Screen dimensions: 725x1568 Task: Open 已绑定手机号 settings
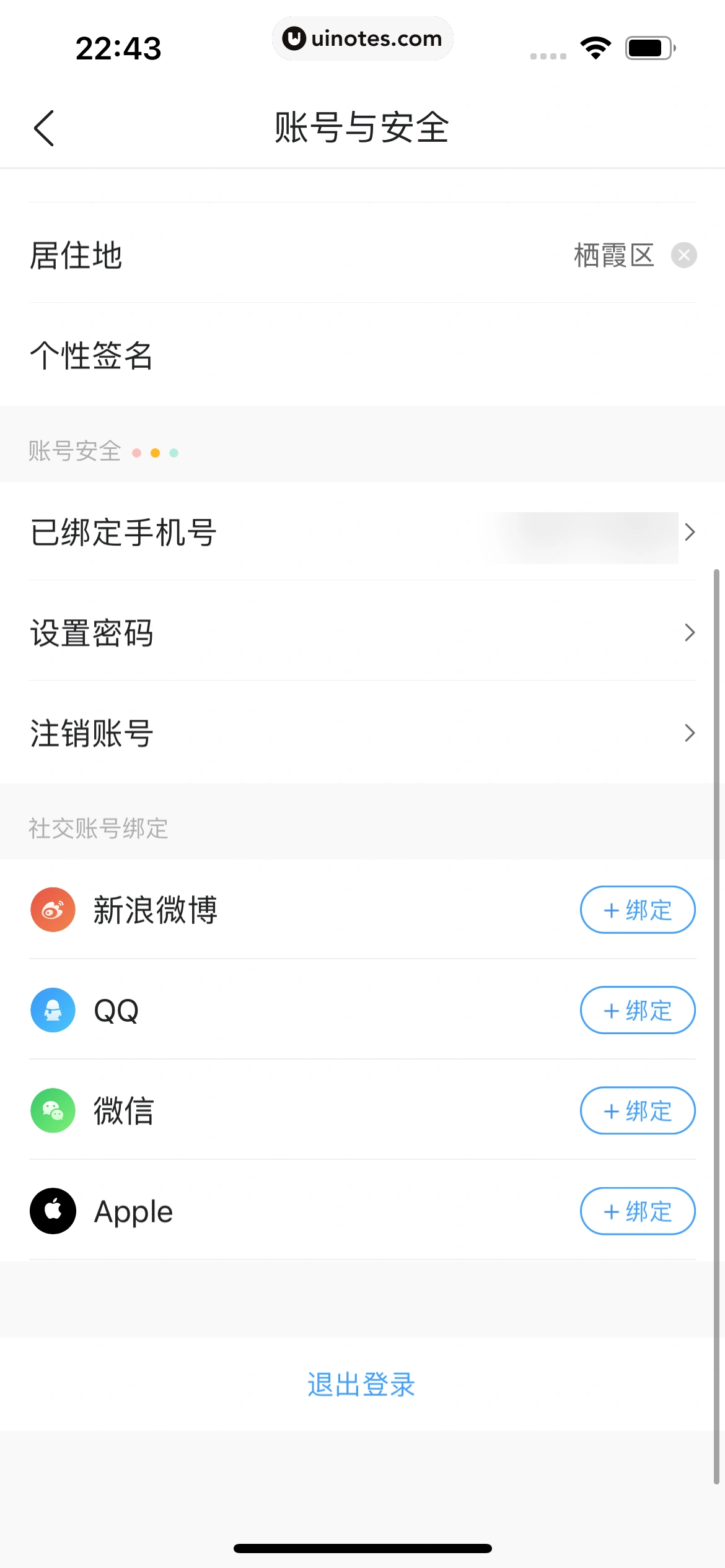362,533
